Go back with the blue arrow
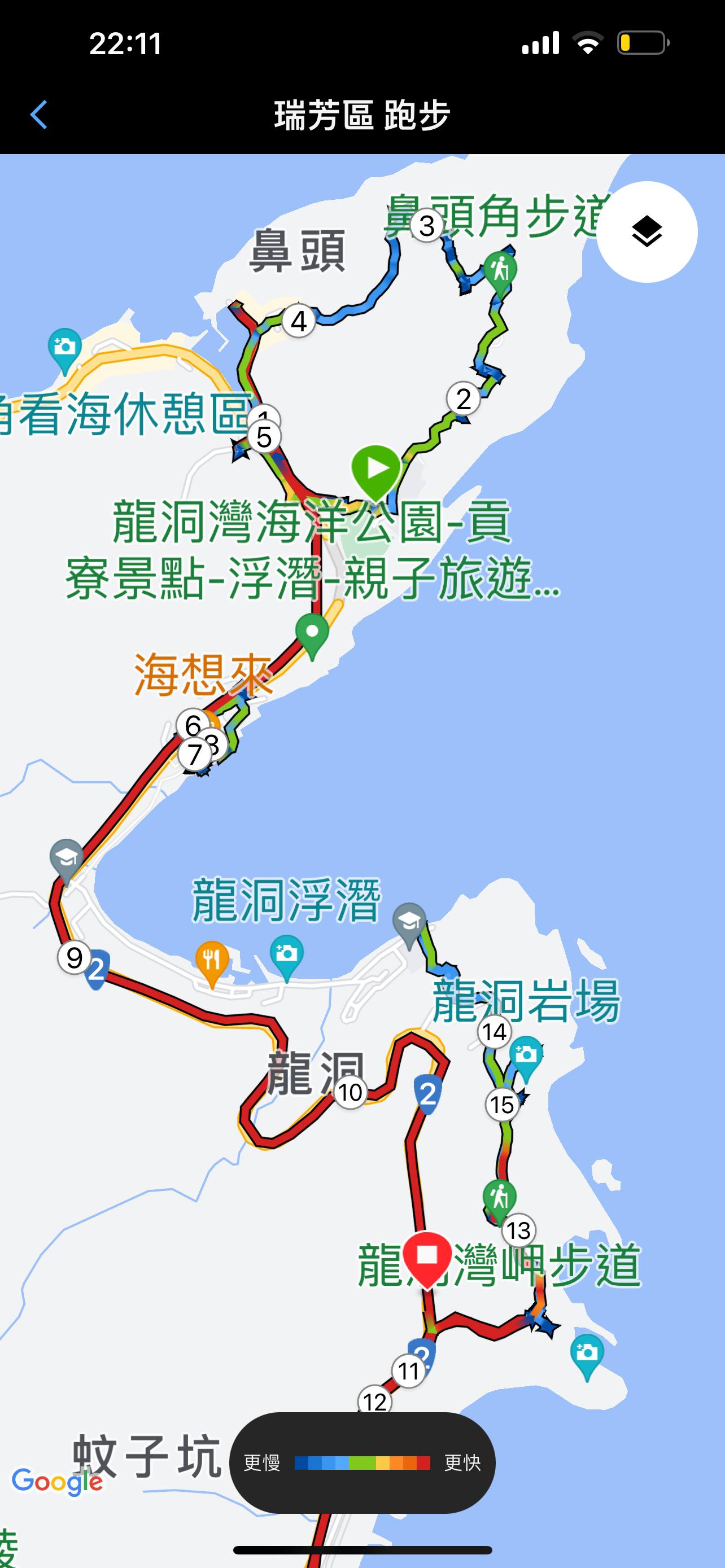This screenshot has height=1568, width=725. 39,115
